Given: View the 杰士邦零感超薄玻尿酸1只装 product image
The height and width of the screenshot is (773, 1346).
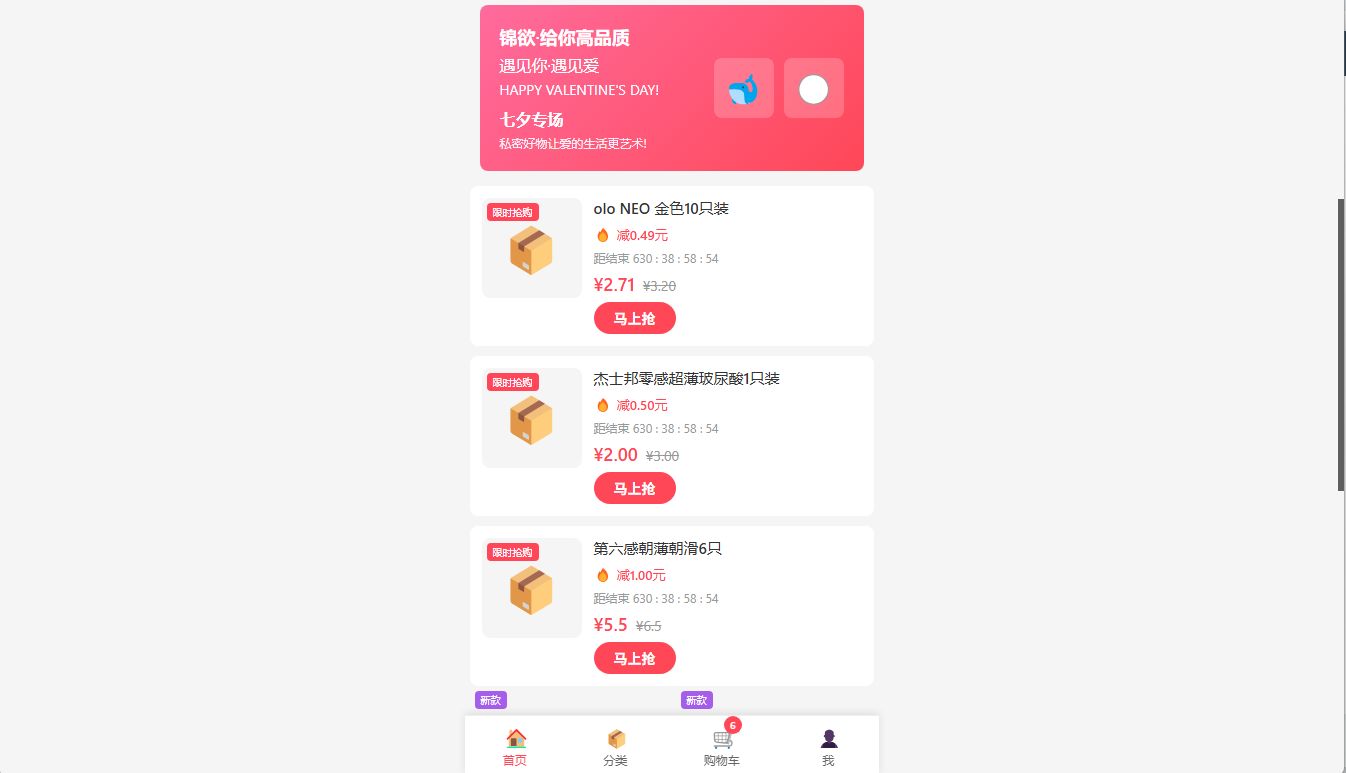Looking at the screenshot, I should click(x=532, y=419).
